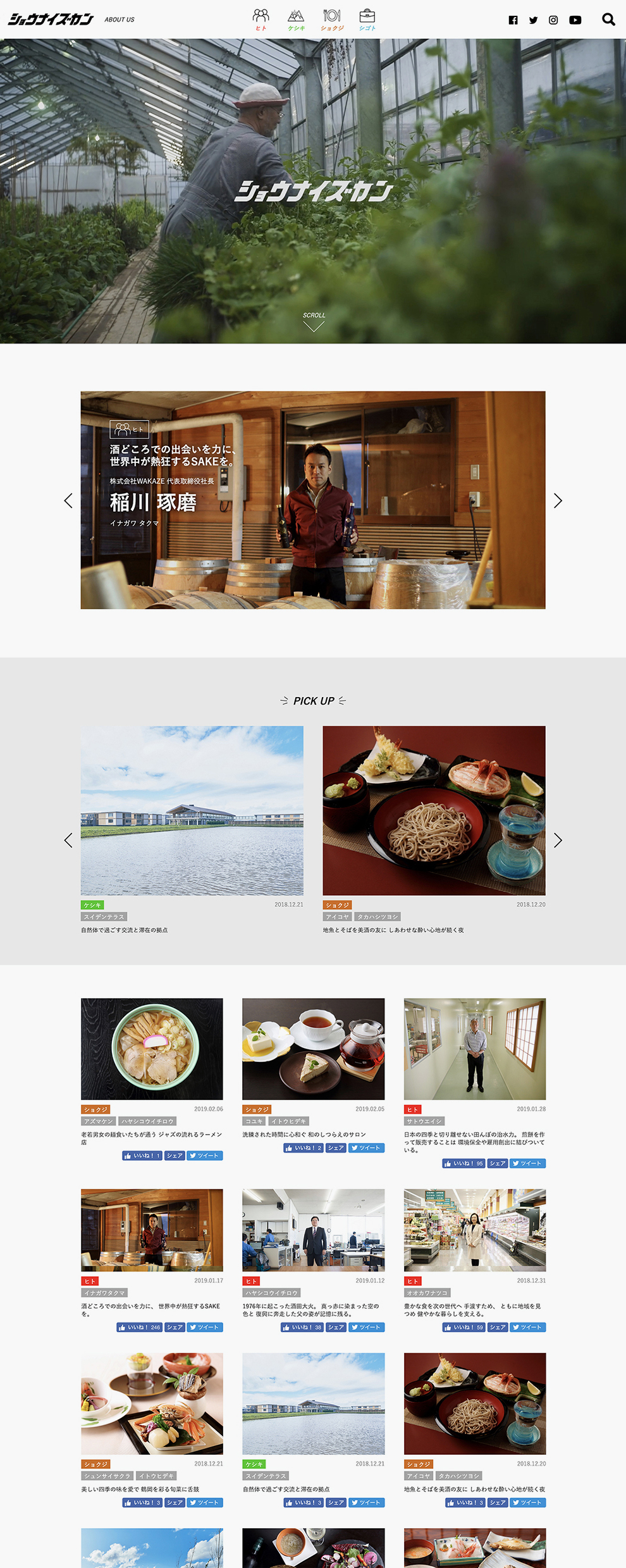The height and width of the screenshot is (1568, 626).
Task: Open PICK UP article スイデンテラス lake photo
Action: click(192, 810)
